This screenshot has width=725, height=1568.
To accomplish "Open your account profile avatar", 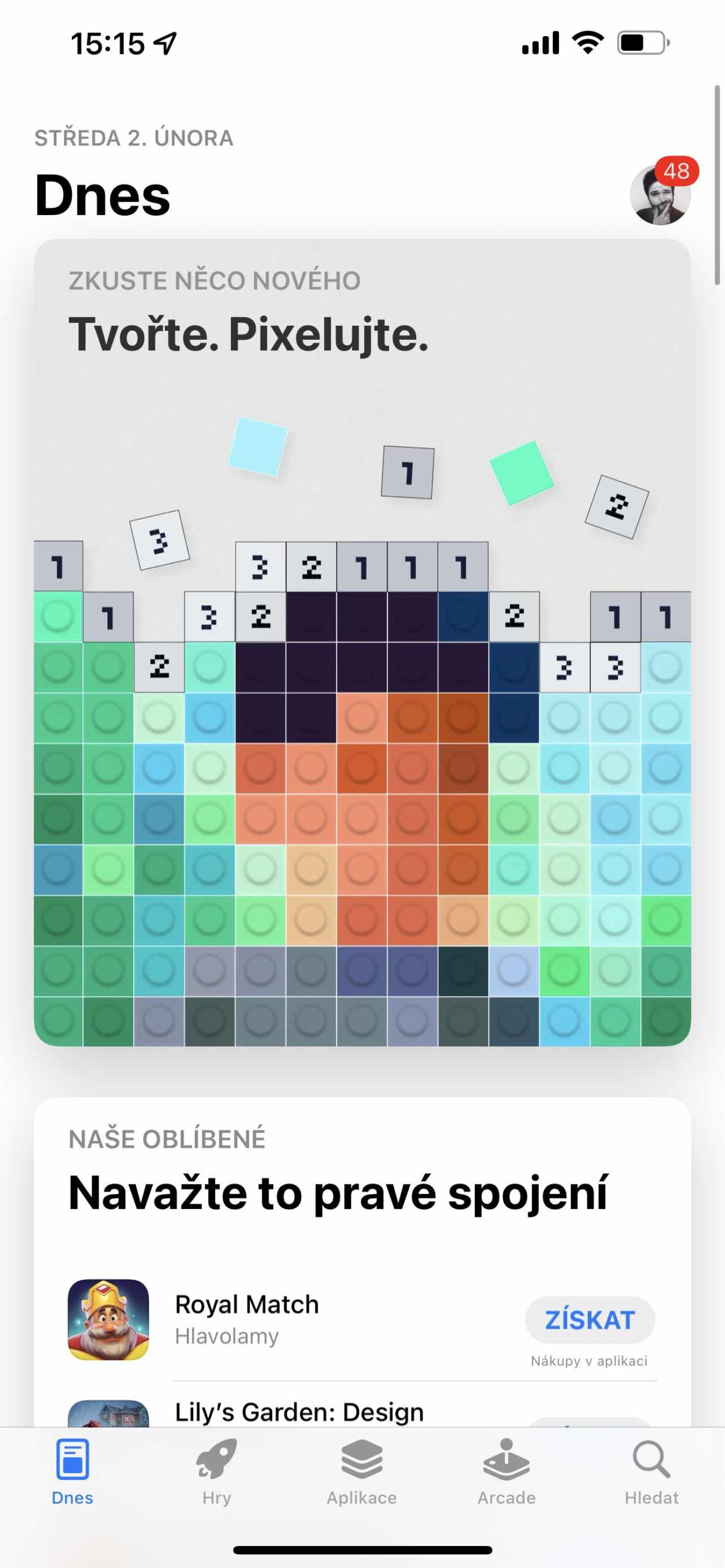I will coord(661,195).
